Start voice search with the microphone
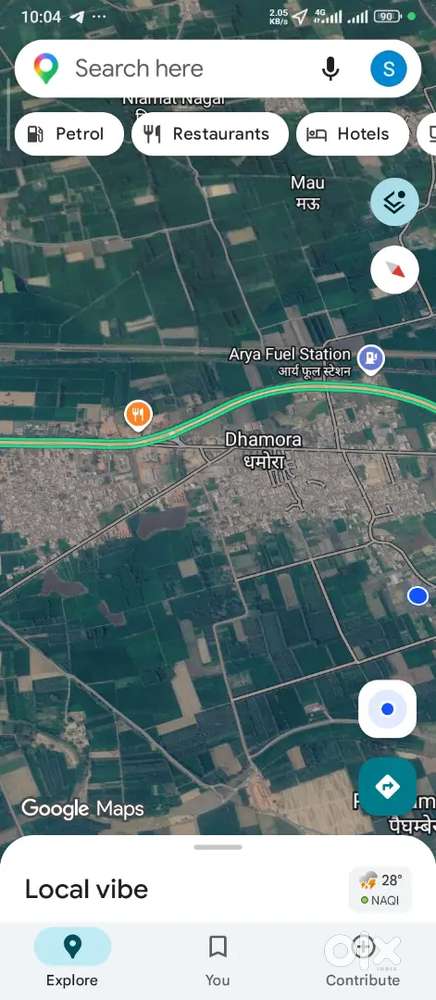Screen dimensions: 436x1000 click(330, 69)
